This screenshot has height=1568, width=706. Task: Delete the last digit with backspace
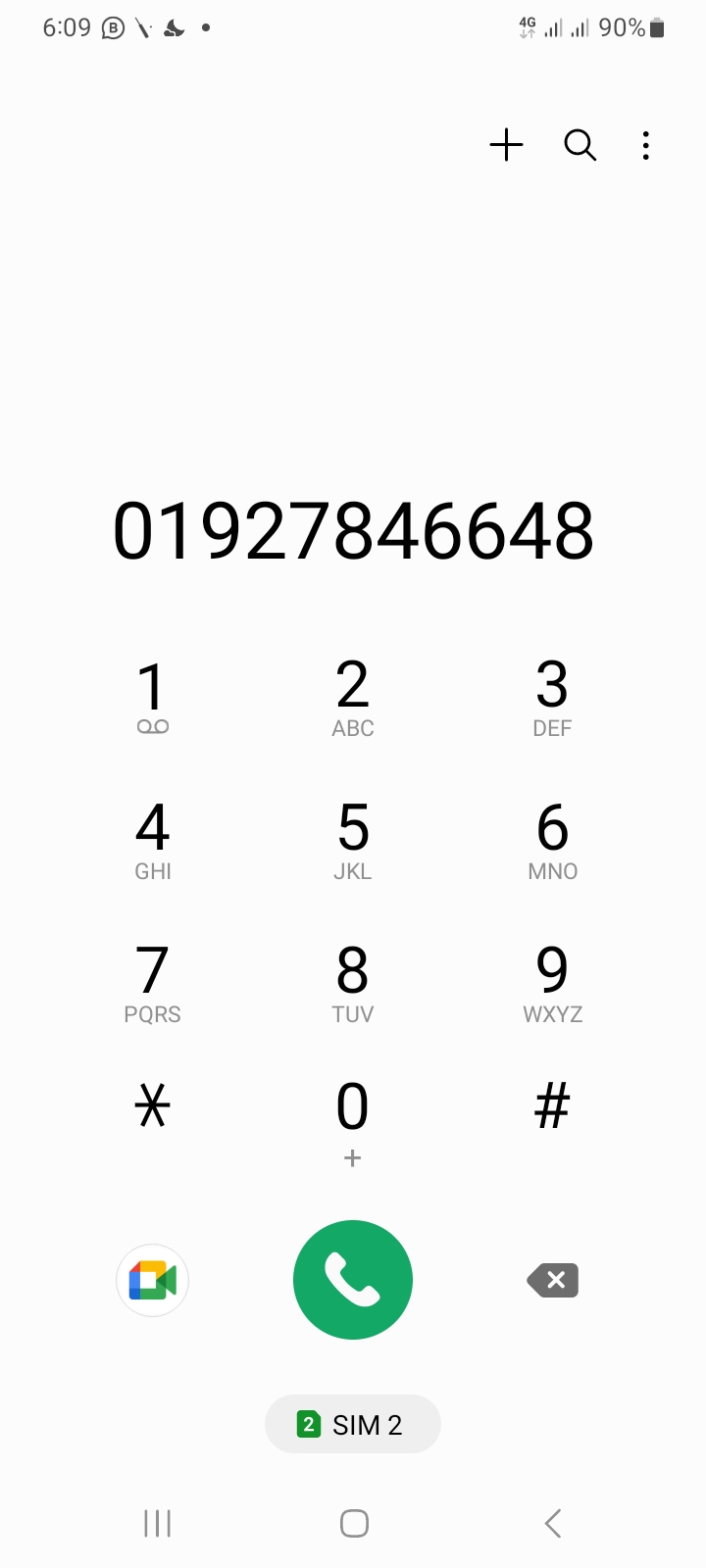pos(553,1280)
